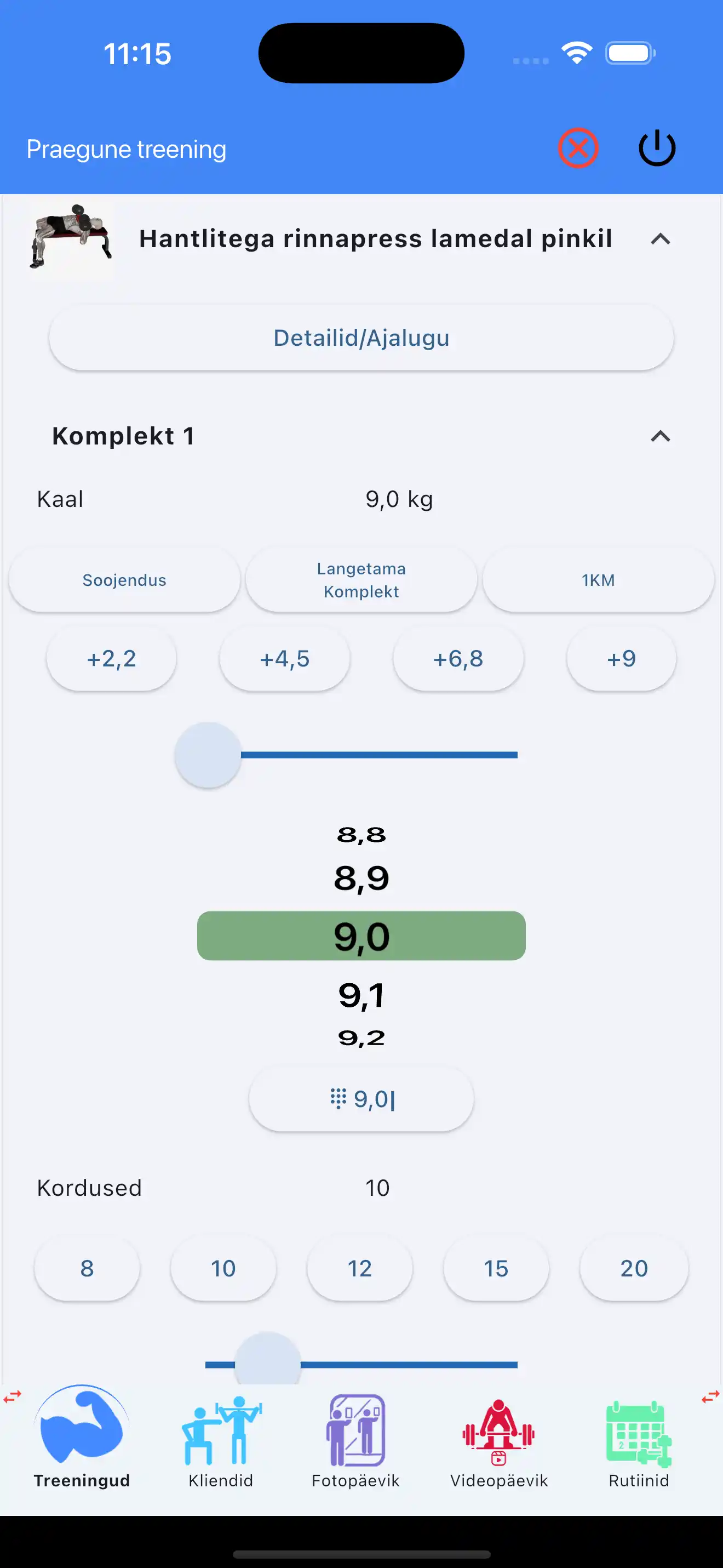Enable Langetama Komplekt set type
723x1568 pixels.
coord(360,579)
